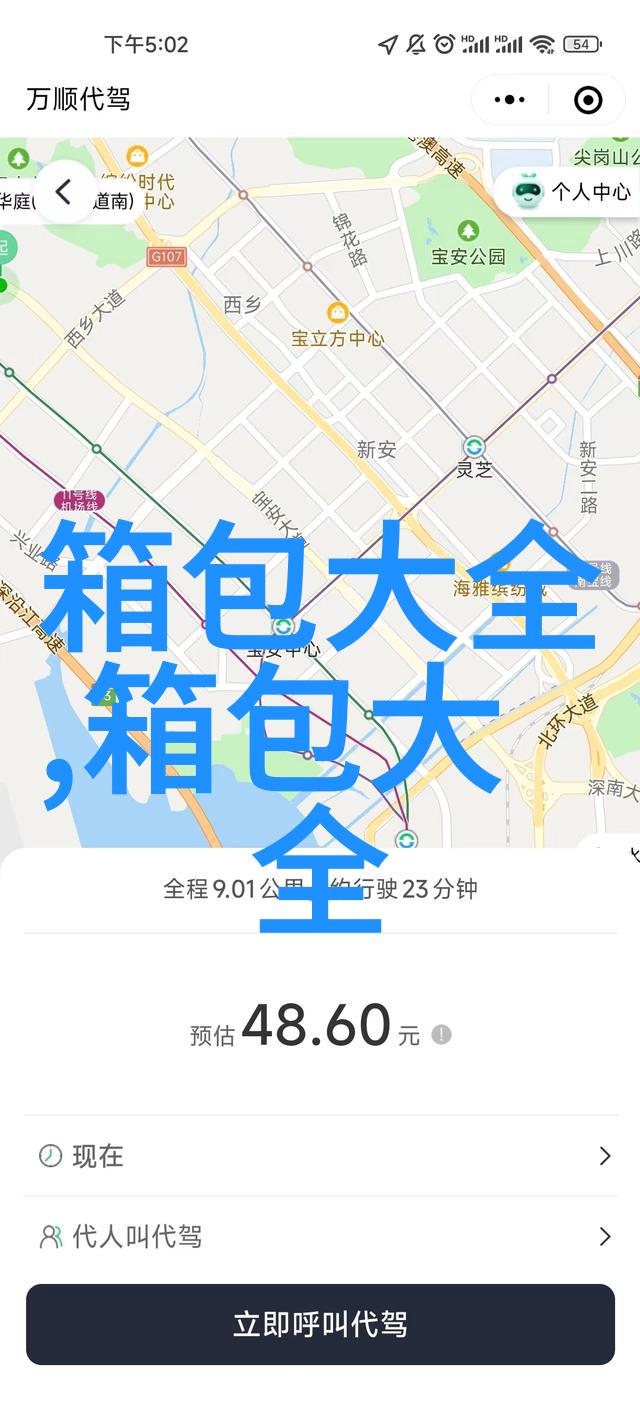Close the mini program with the circle button
The width and height of the screenshot is (640, 1422).
tap(588, 100)
